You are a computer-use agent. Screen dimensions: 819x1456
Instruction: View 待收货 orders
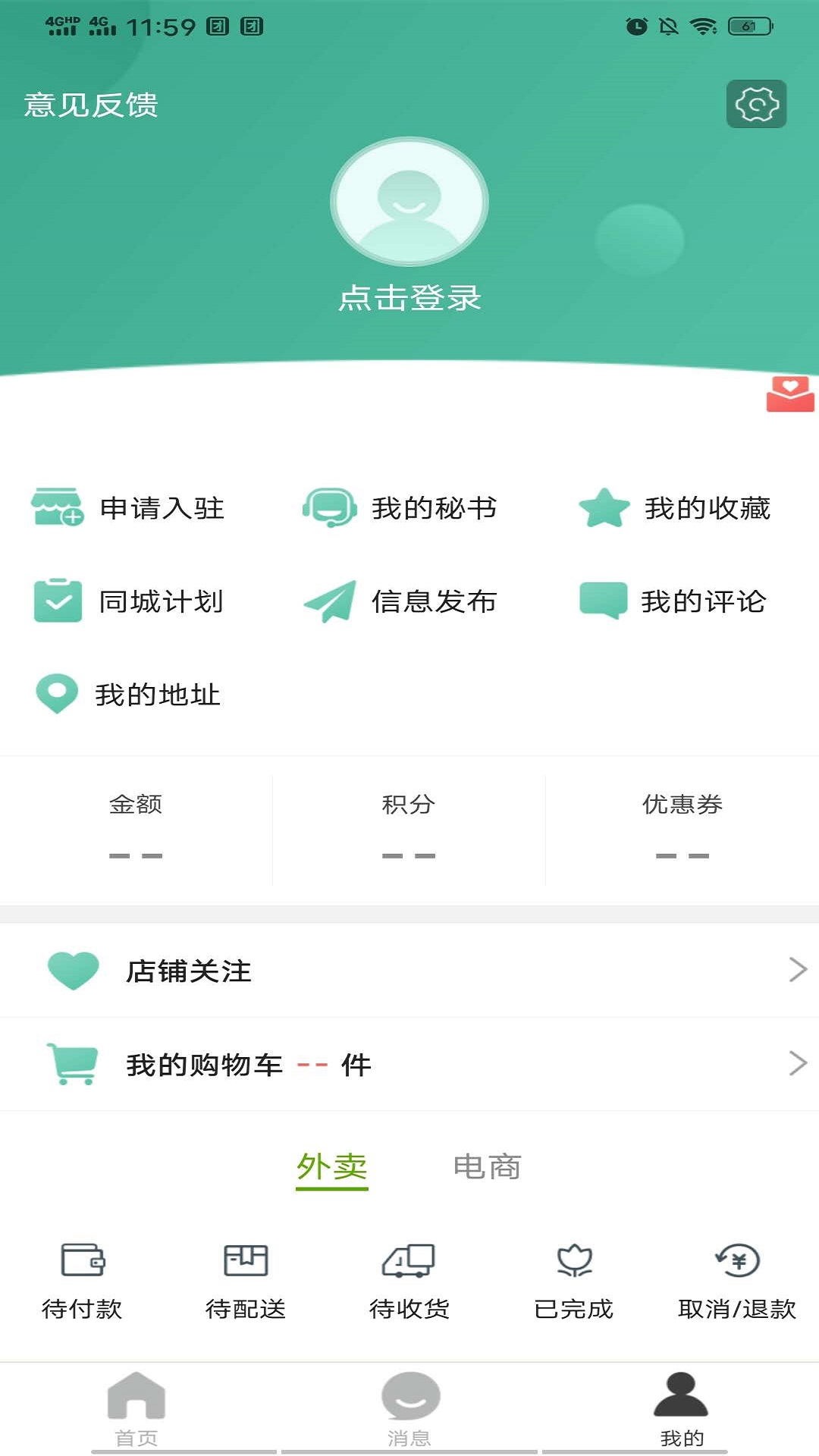pyautogui.click(x=409, y=1282)
